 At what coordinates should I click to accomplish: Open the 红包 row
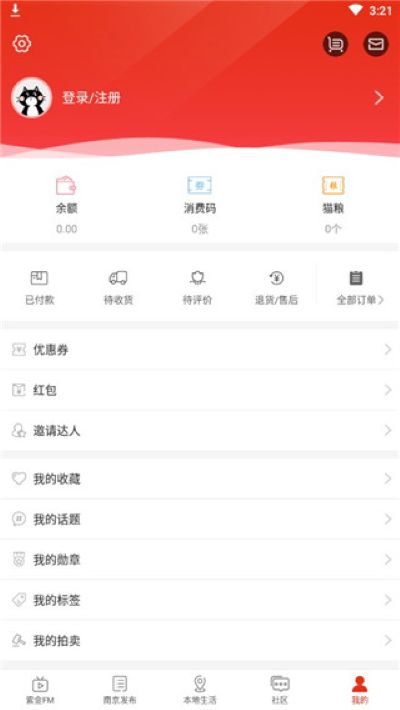[x=200, y=390]
